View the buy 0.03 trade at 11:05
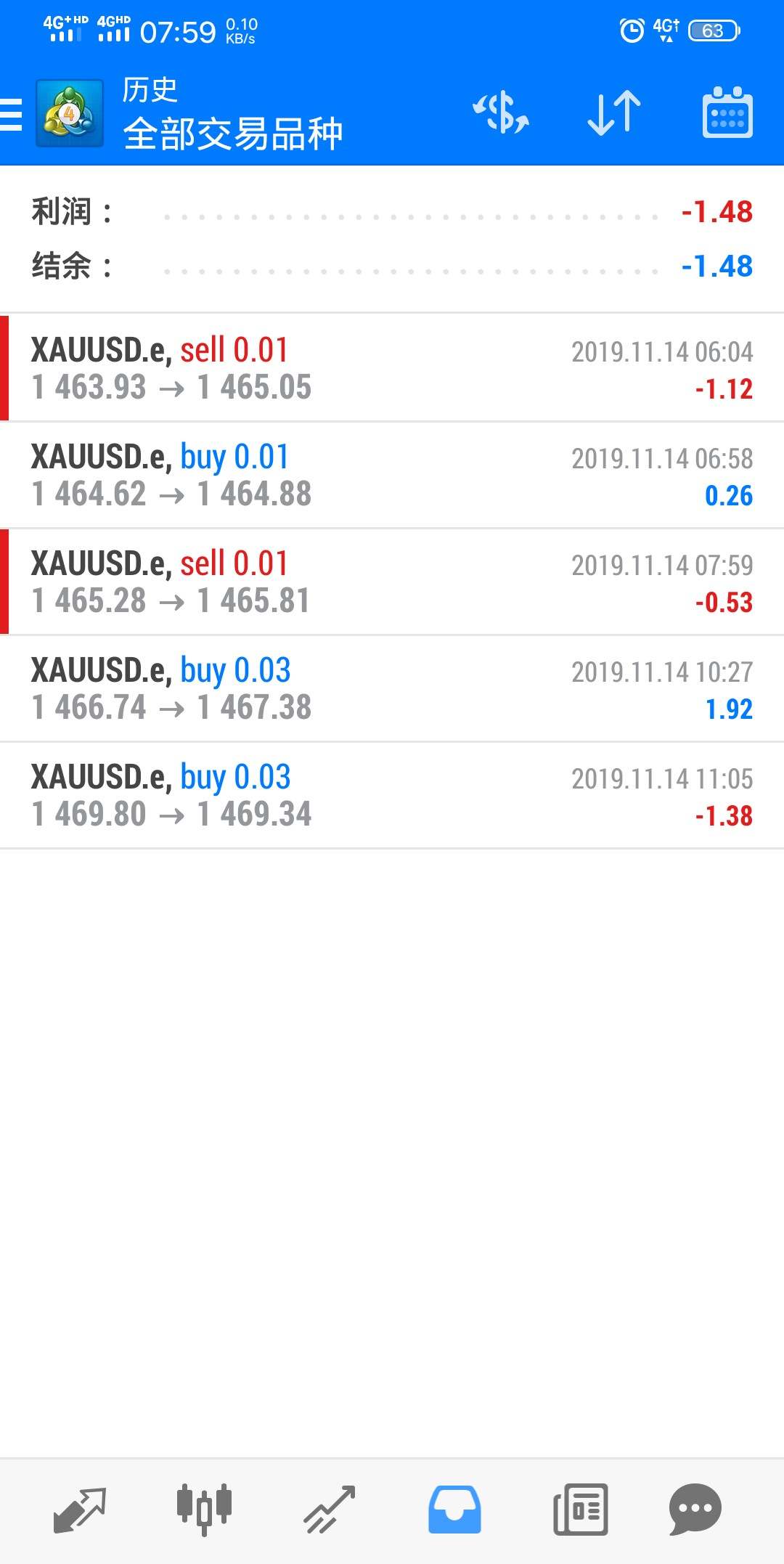This screenshot has height=1564, width=784. click(392, 795)
